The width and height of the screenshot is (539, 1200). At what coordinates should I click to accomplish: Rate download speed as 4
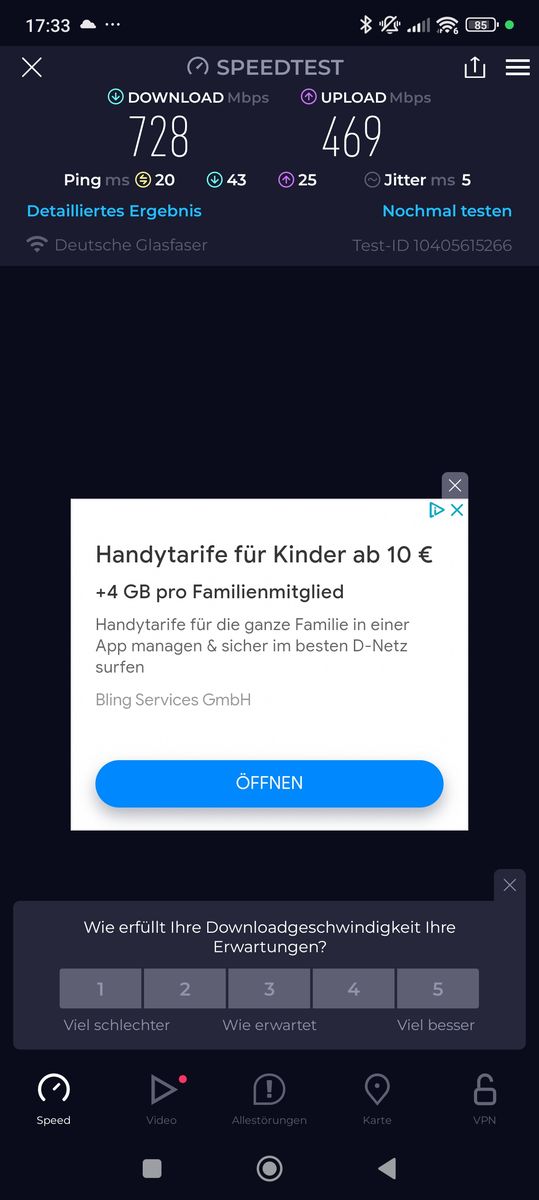click(x=353, y=989)
